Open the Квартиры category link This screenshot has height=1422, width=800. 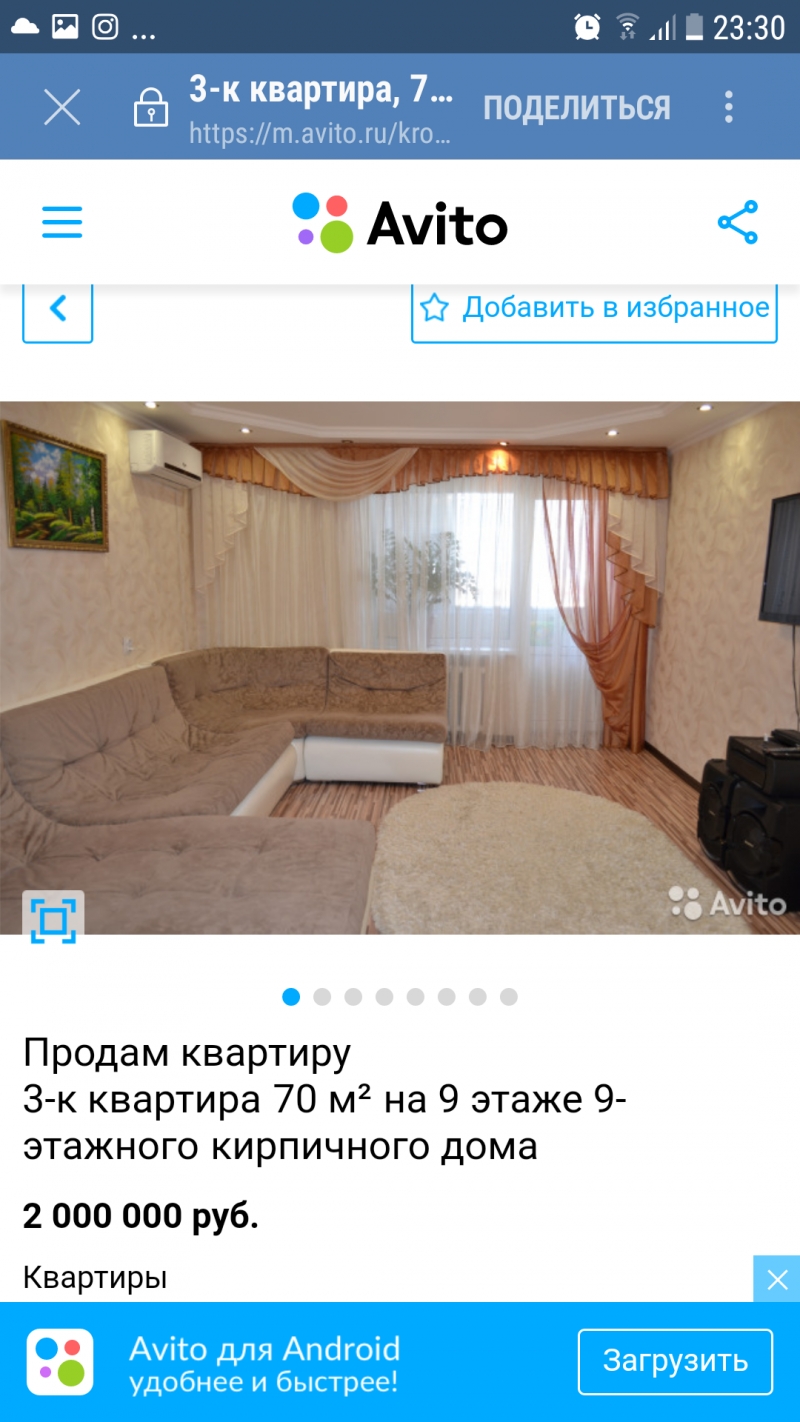95,1277
